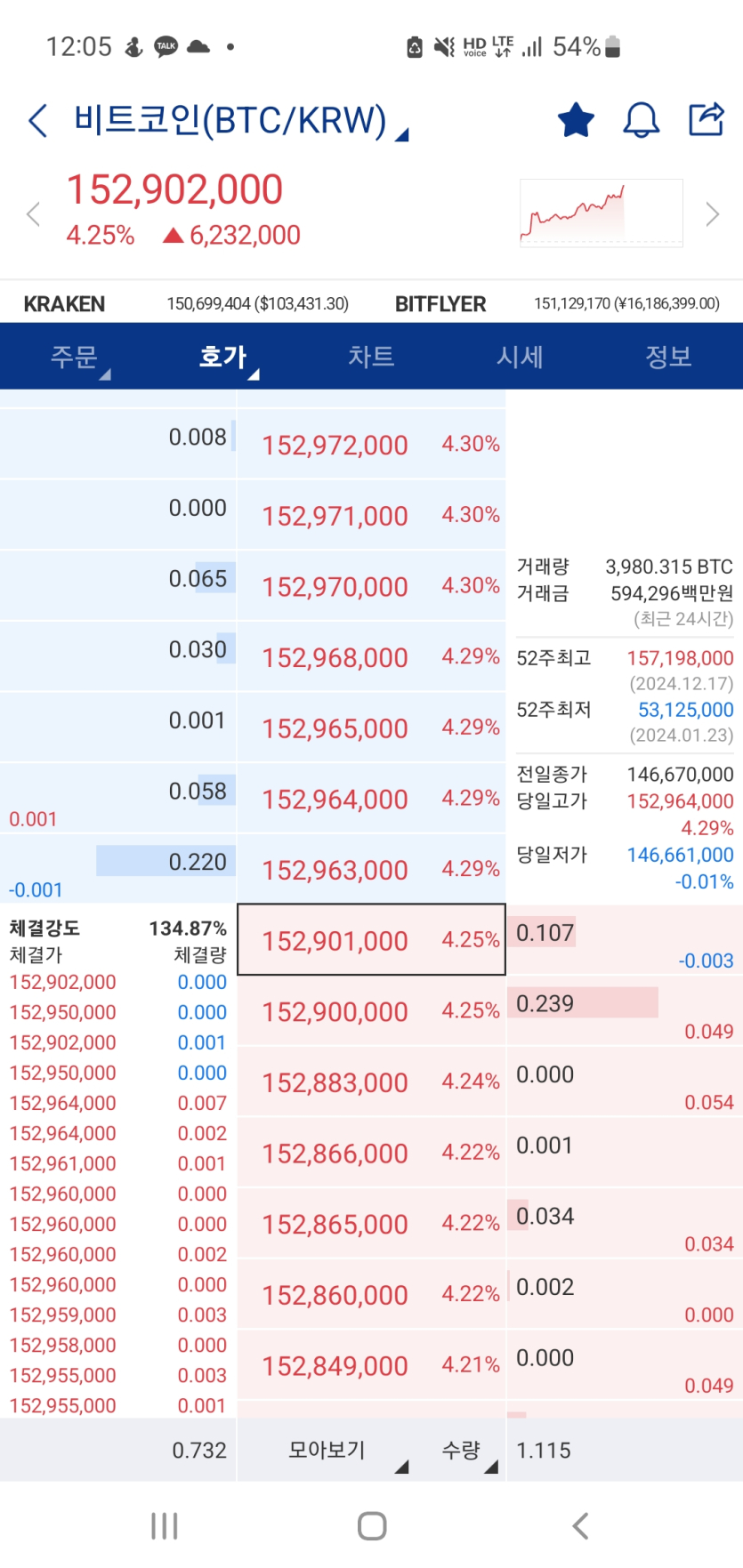
Task: Switch to the 차트 tab
Action: pyautogui.click(x=372, y=357)
